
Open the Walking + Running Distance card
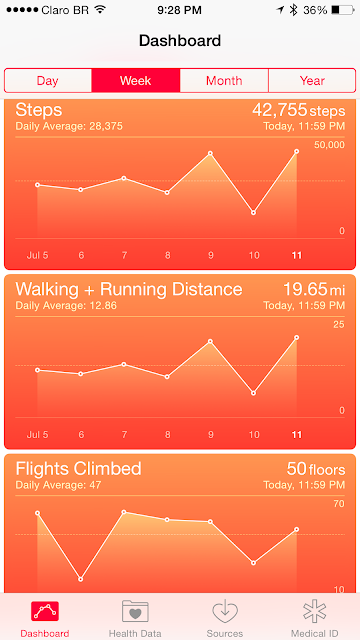[x=180, y=362]
